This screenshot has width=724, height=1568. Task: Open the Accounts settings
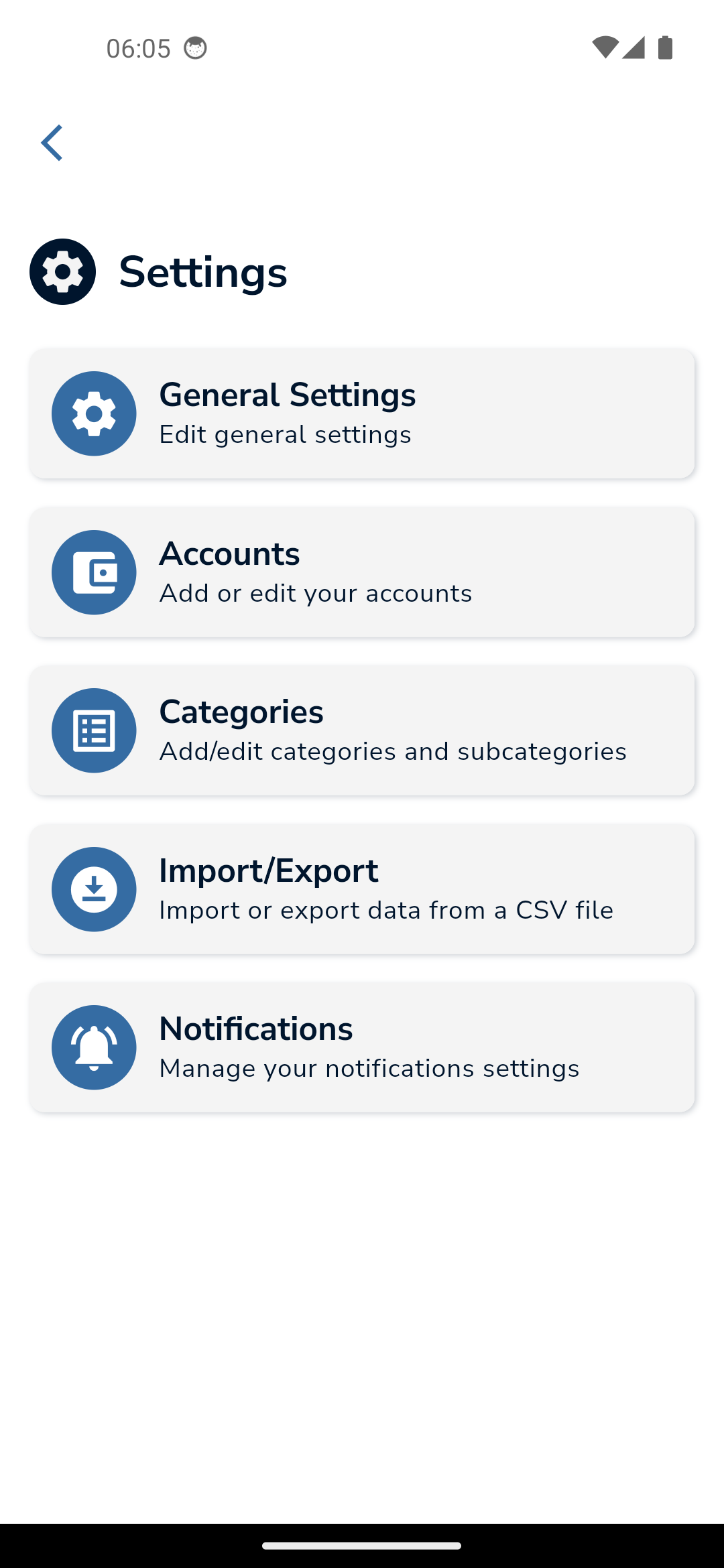362,572
